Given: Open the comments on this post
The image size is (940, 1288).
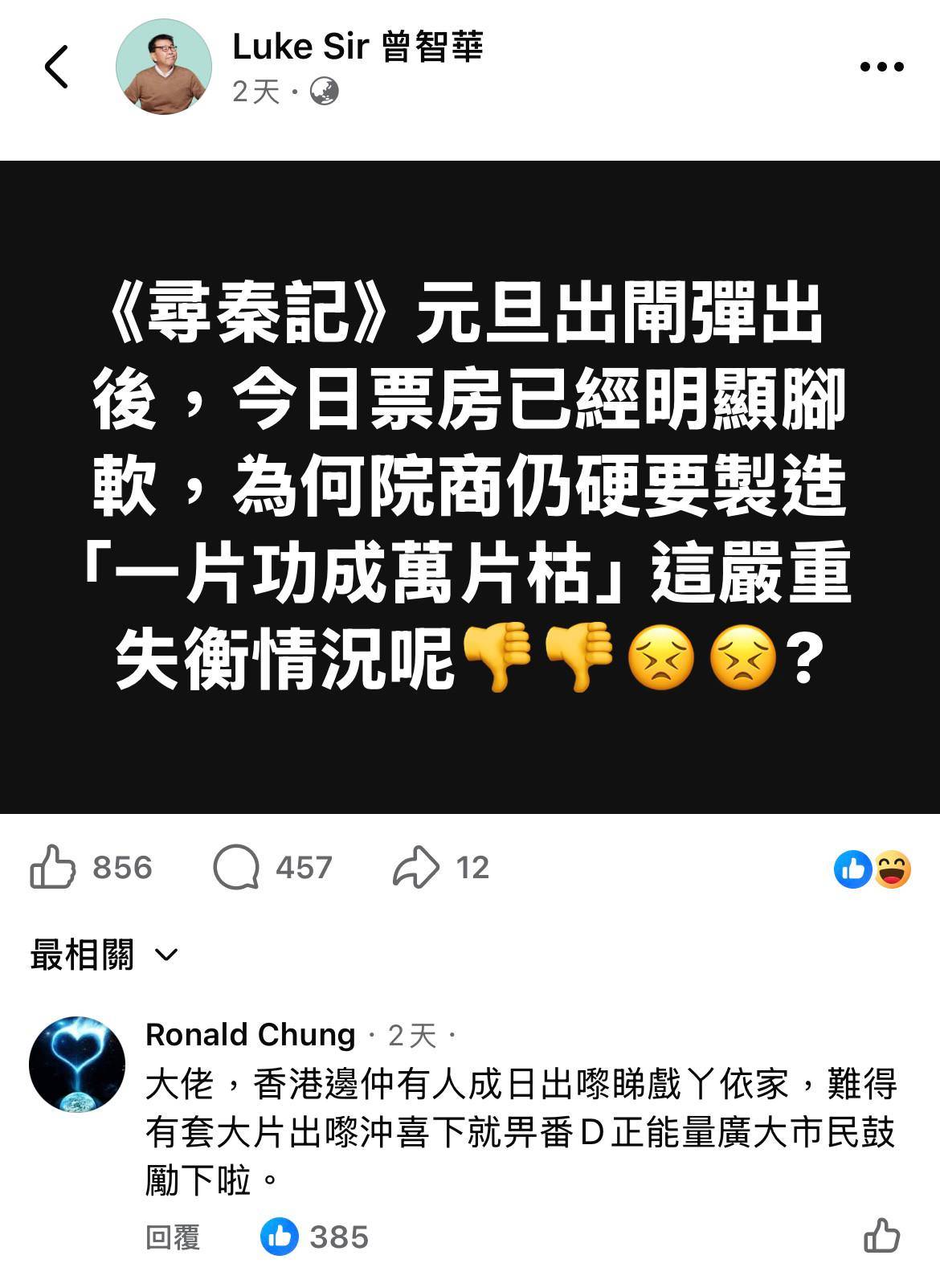Looking at the screenshot, I should pyautogui.click(x=236, y=867).
